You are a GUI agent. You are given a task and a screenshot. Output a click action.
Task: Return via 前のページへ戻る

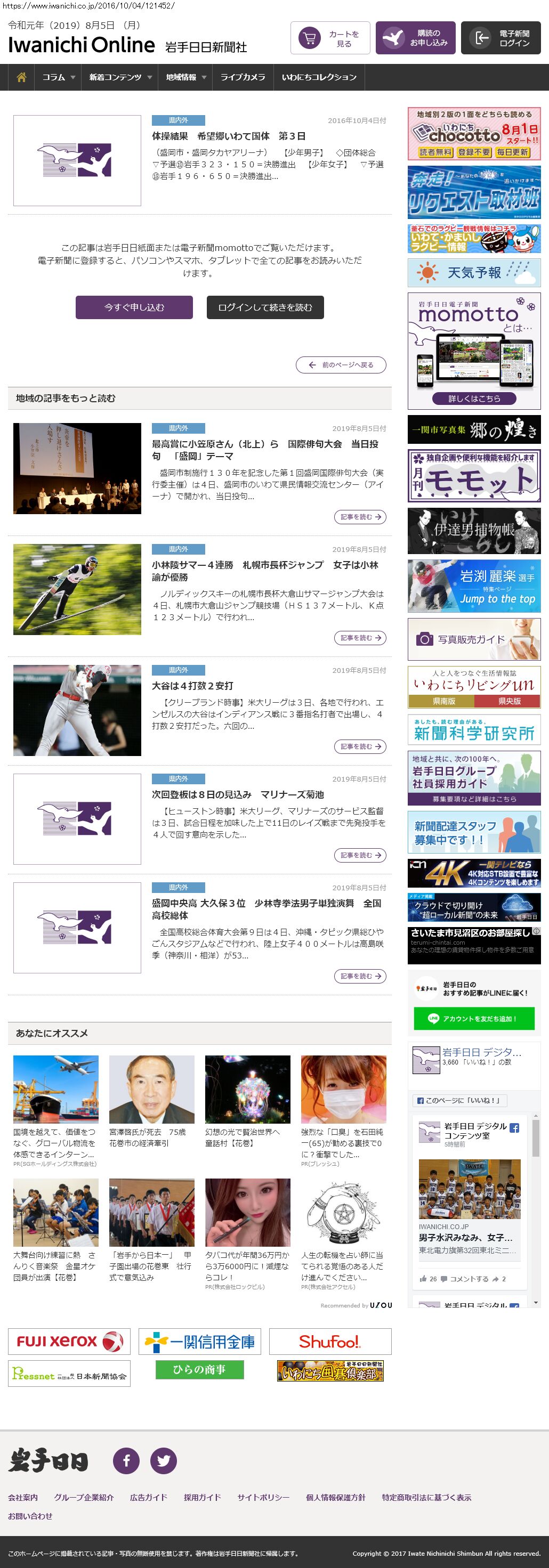click(x=341, y=365)
